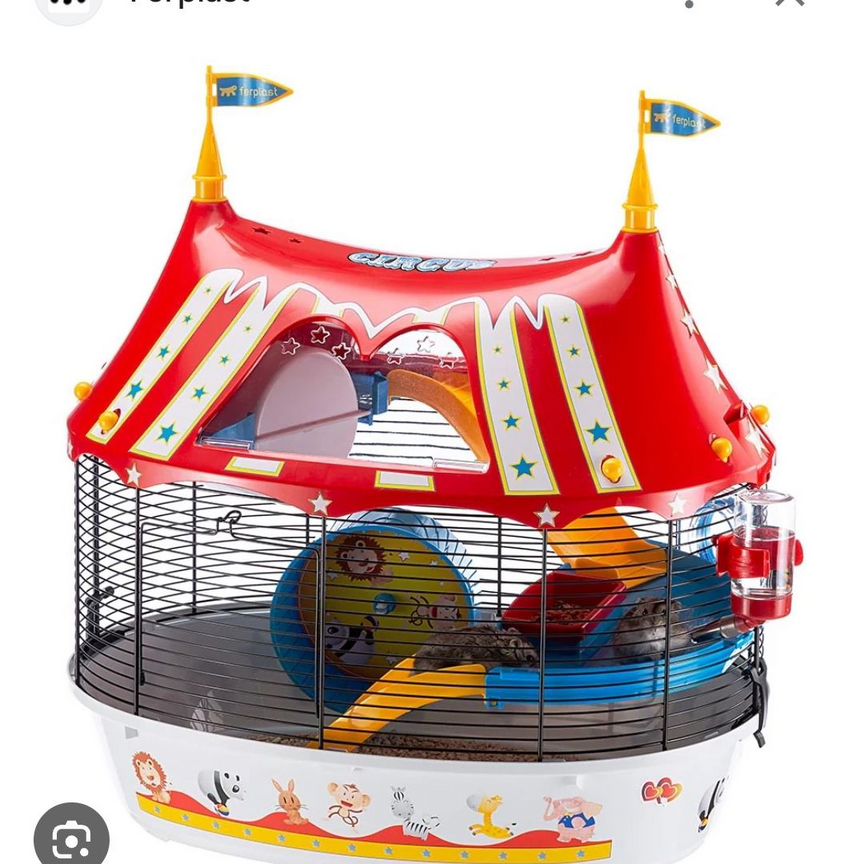Open the circus hamster cage image
Image resolution: width=864 pixels, height=864 pixels.
pyautogui.click(x=430, y=460)
